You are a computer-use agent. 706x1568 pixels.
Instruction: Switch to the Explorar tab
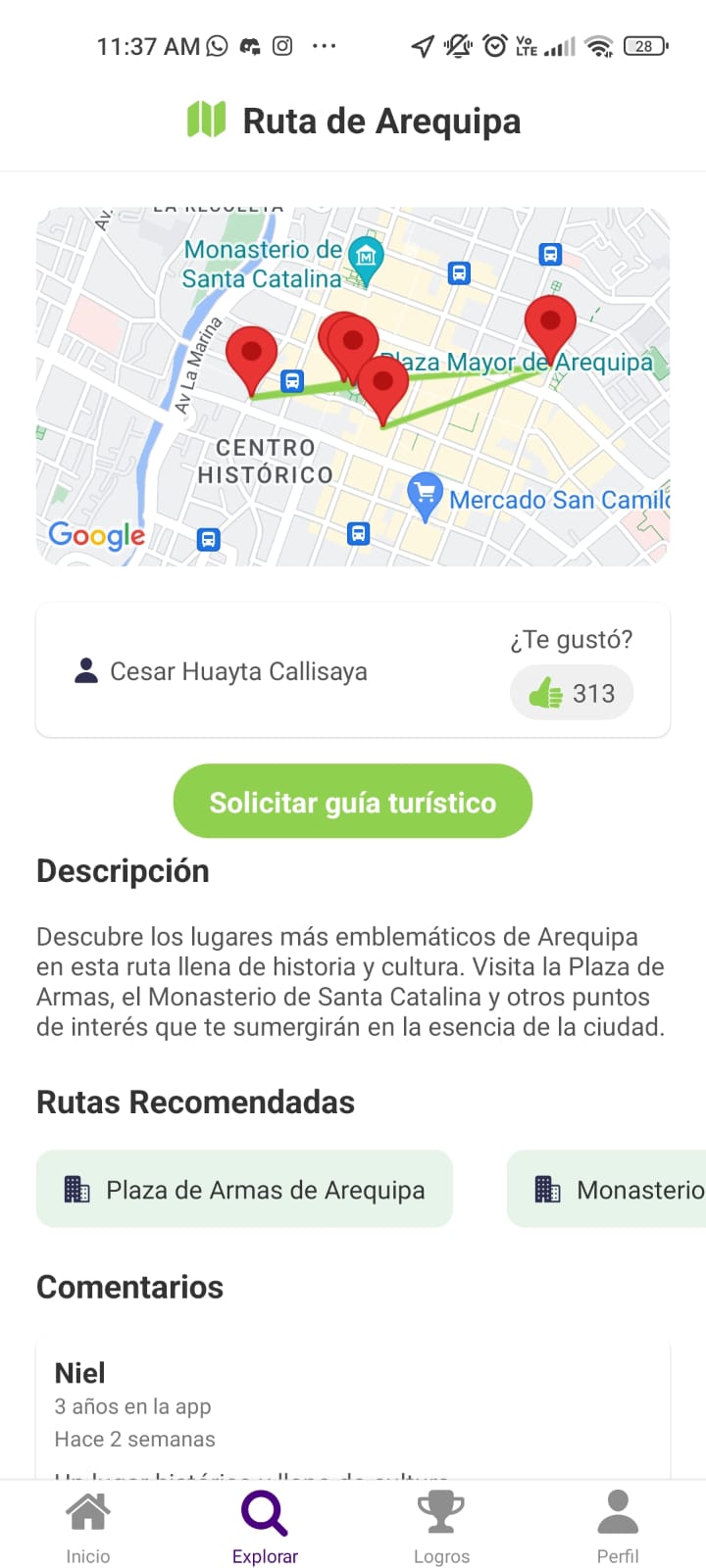click(265, 1527)
